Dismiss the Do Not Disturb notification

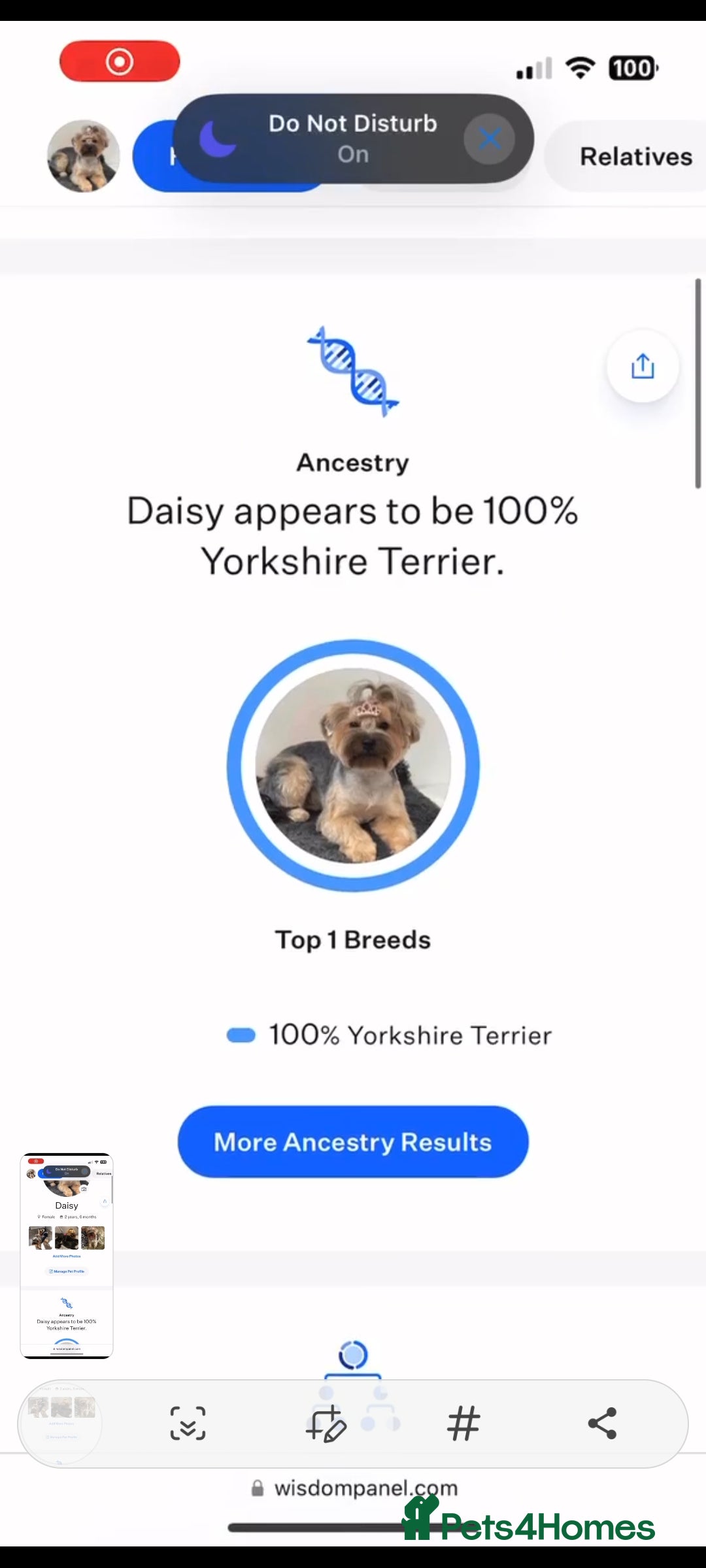tap(490, 139)
